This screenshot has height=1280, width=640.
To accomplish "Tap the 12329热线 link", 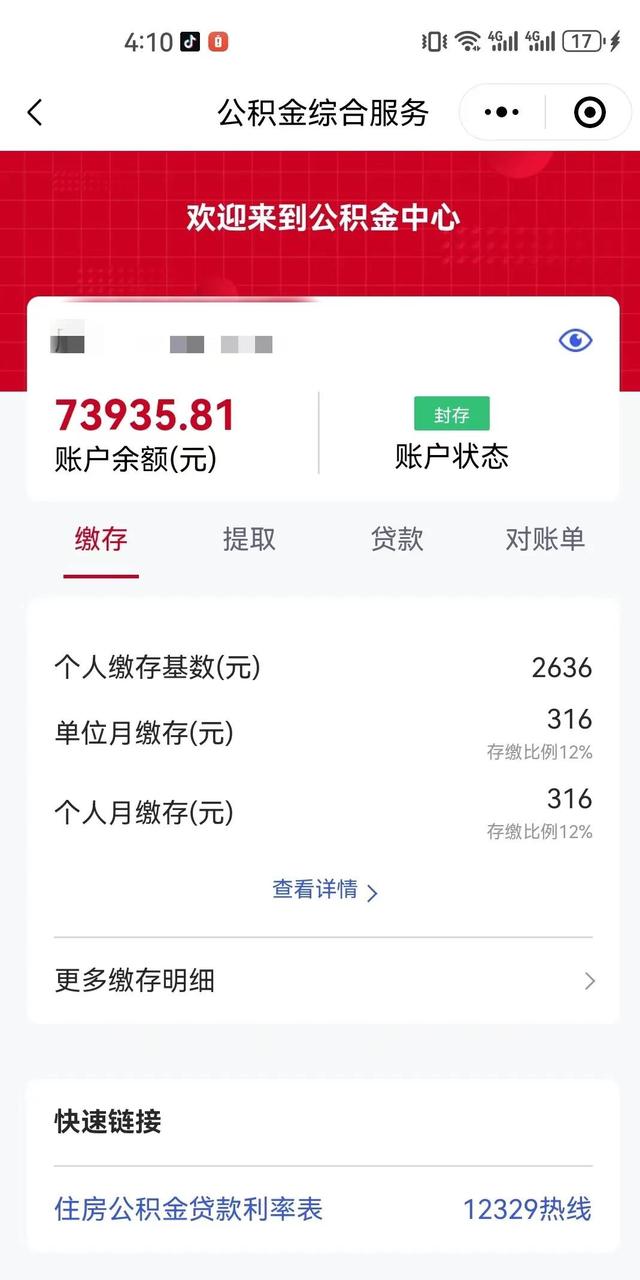I will (527, 1209).
